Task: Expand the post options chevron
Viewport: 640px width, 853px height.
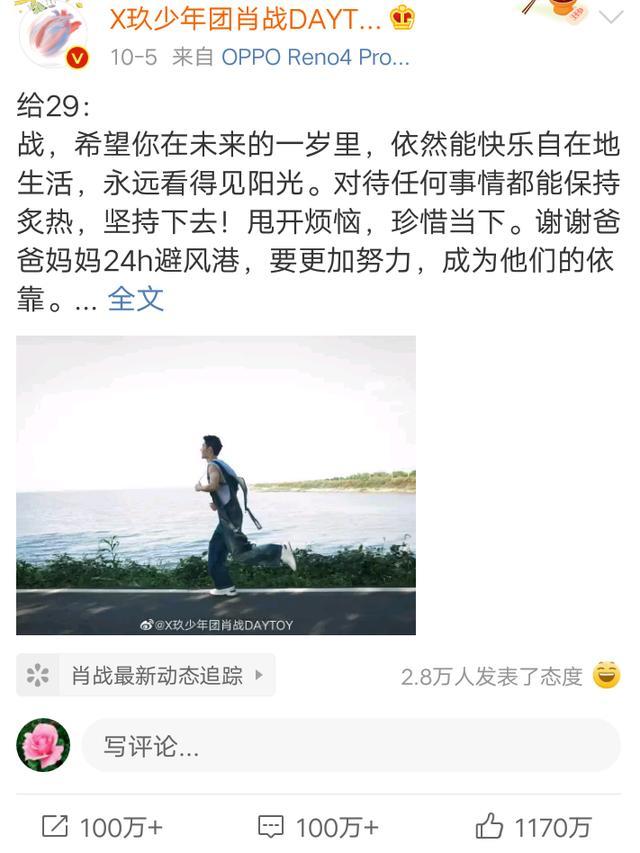Action: point(610,18)
